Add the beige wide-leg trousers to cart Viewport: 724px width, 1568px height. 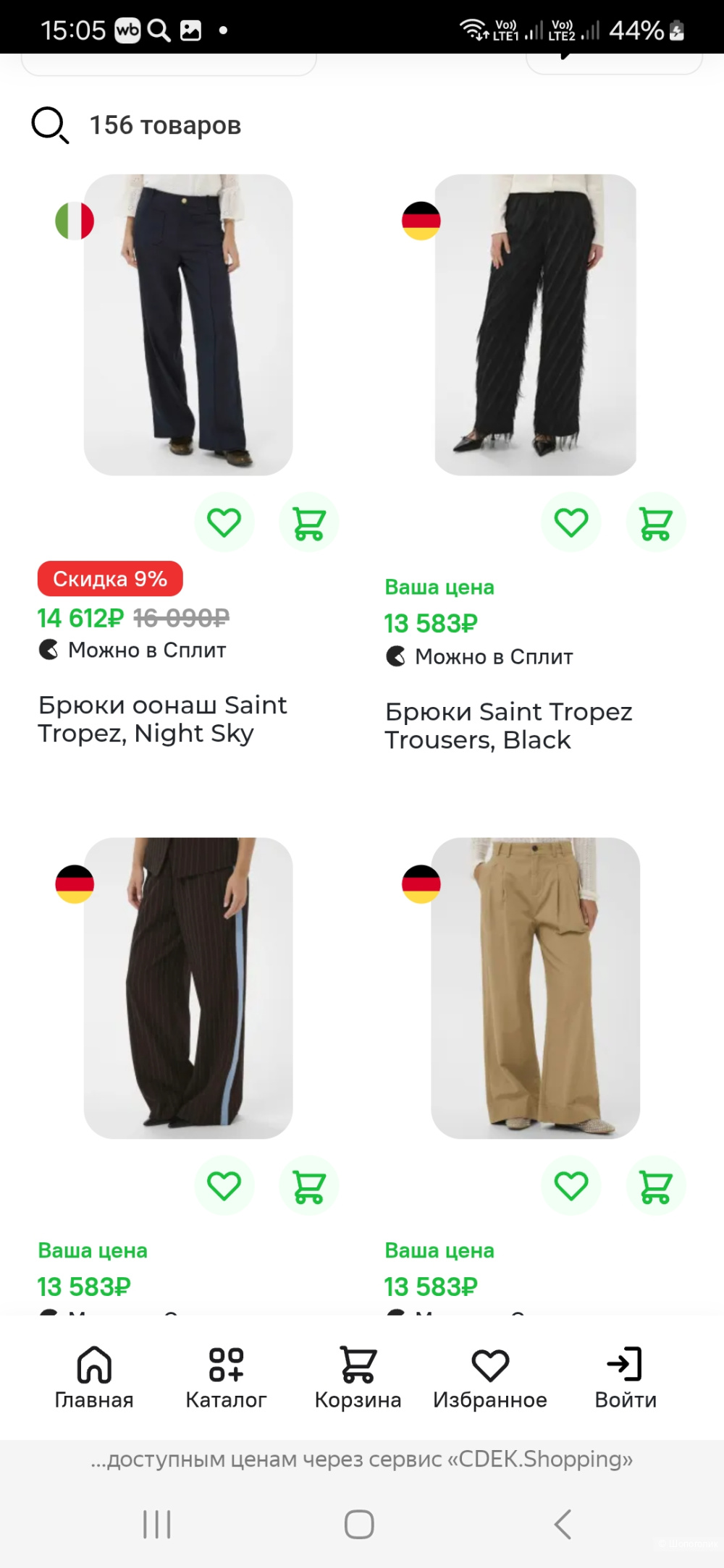coord(656,1186)
